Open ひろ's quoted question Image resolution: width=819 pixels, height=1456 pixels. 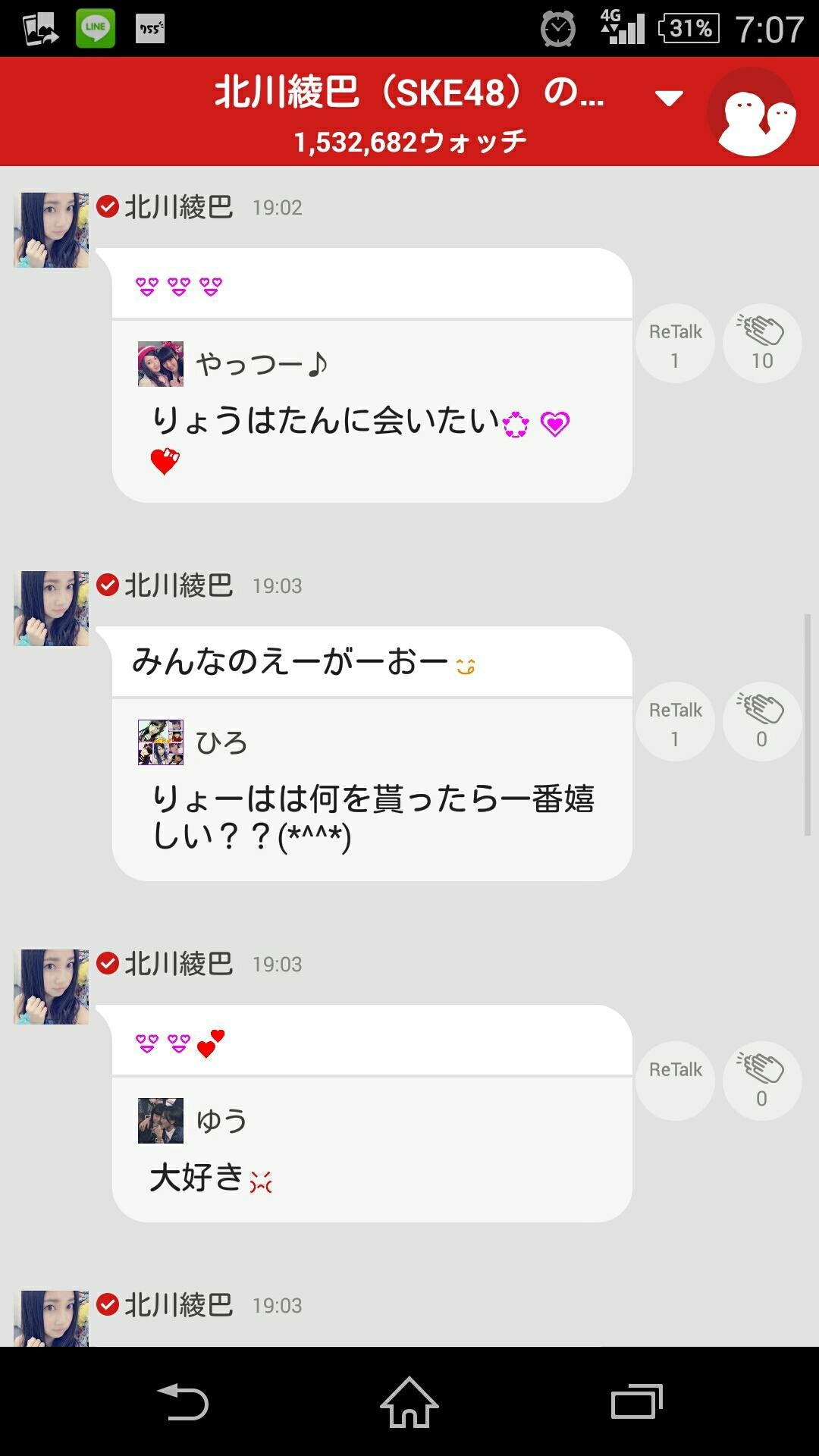pyautogui.click(x=372, y=789)
